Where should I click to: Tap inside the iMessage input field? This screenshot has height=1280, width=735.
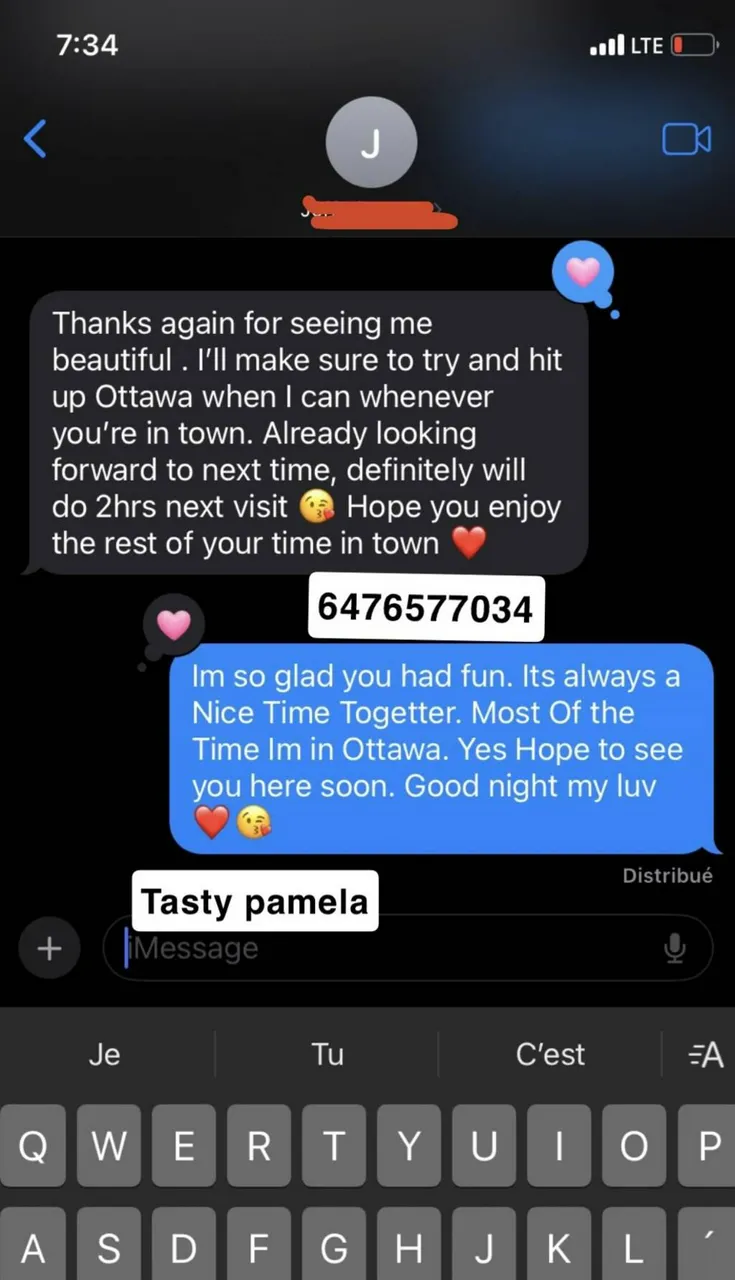click(380, 948)
